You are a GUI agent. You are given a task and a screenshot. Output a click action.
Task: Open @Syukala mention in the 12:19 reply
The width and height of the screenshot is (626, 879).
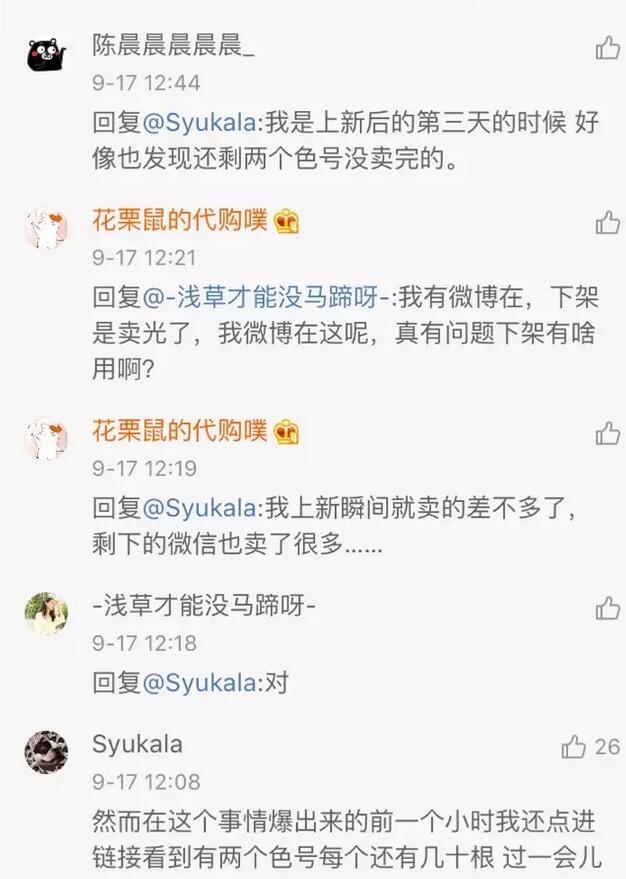click(198, 508)
